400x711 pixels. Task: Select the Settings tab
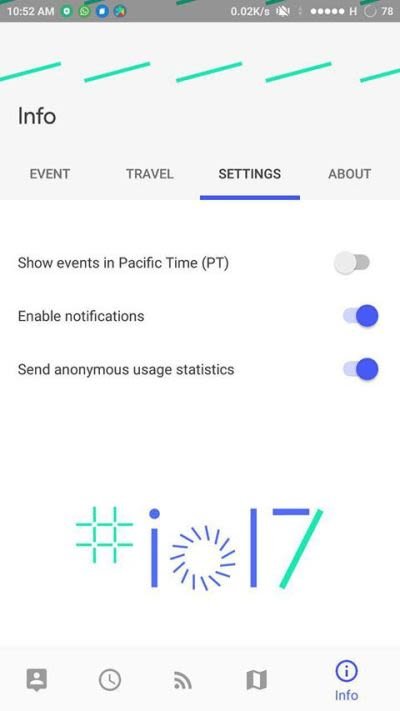(250, 174)
